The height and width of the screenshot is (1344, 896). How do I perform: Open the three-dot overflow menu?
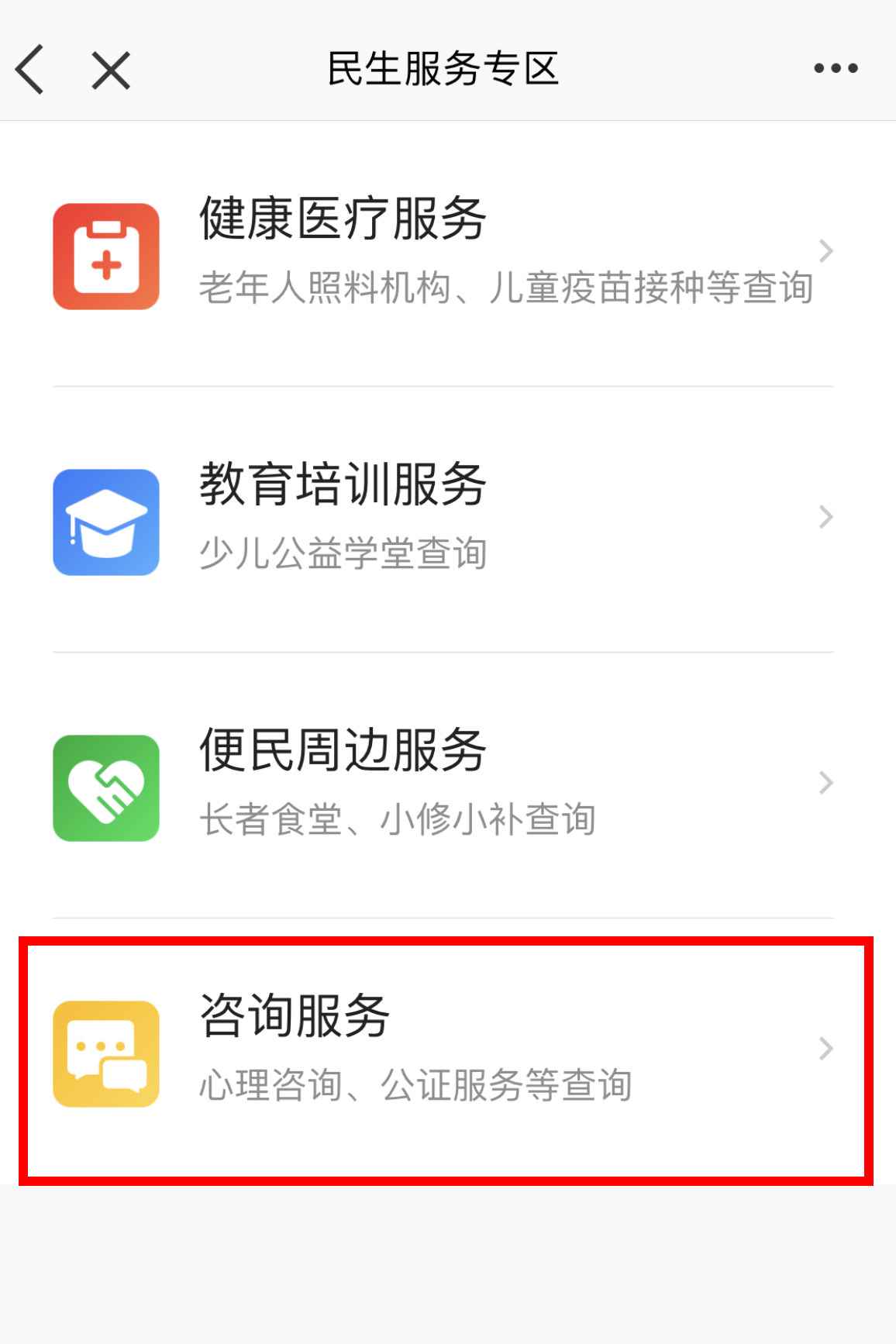click(x=836, y=68)
